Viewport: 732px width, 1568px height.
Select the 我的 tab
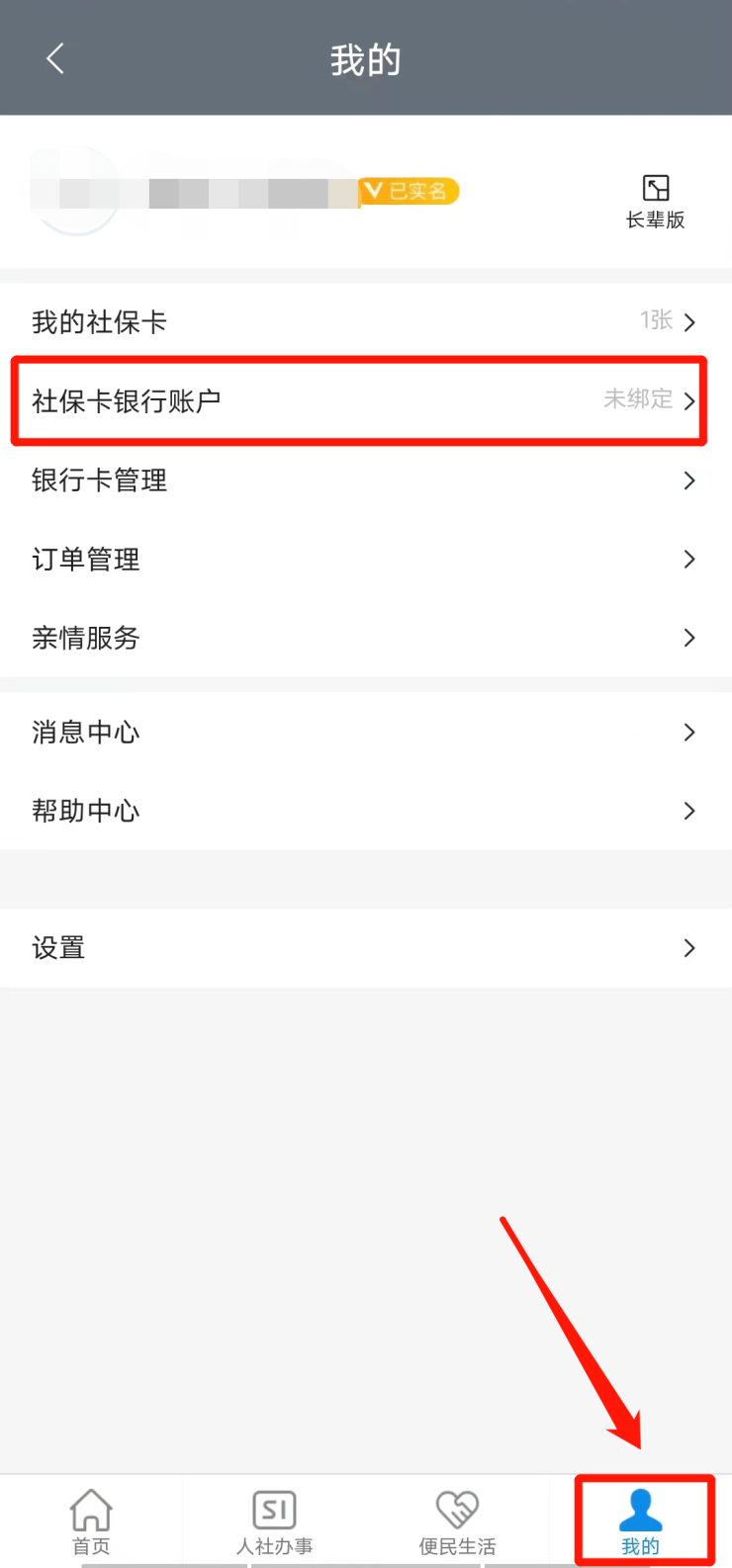click(x=641, y=1522)
